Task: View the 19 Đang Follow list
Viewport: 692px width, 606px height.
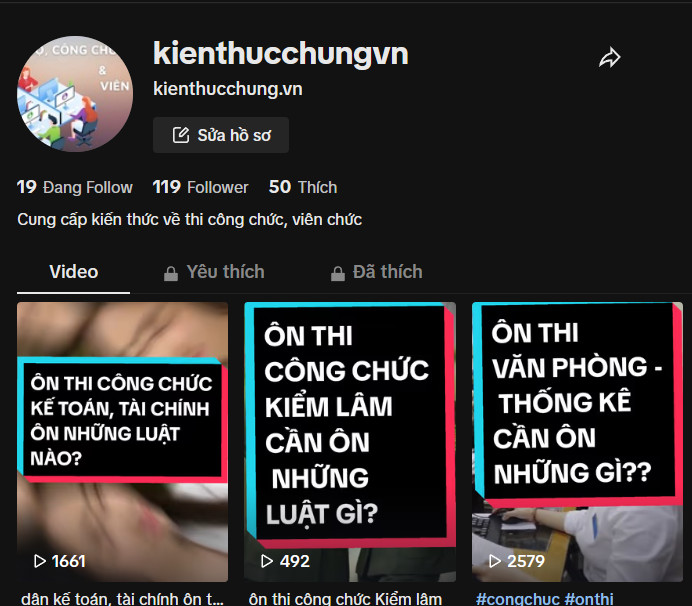Action: pyautogui.click(x=75, y=187)
